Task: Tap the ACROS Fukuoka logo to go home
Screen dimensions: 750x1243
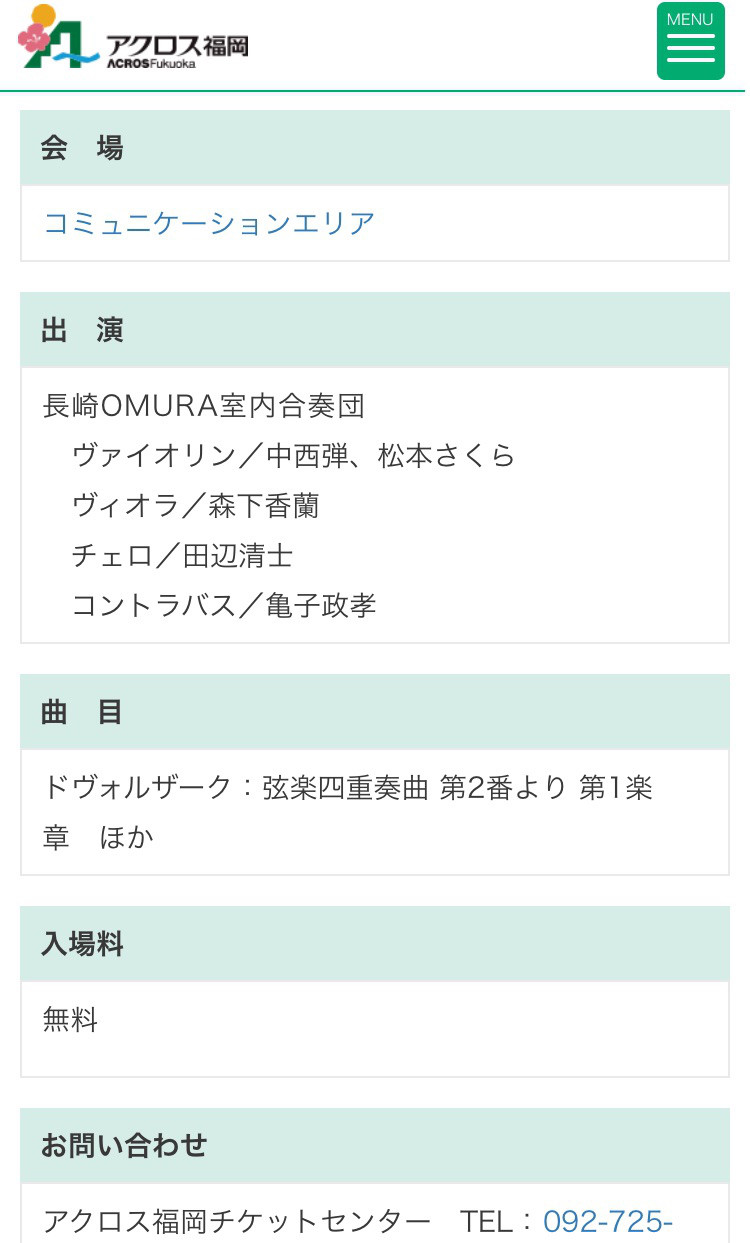Action: click(132, 38)
